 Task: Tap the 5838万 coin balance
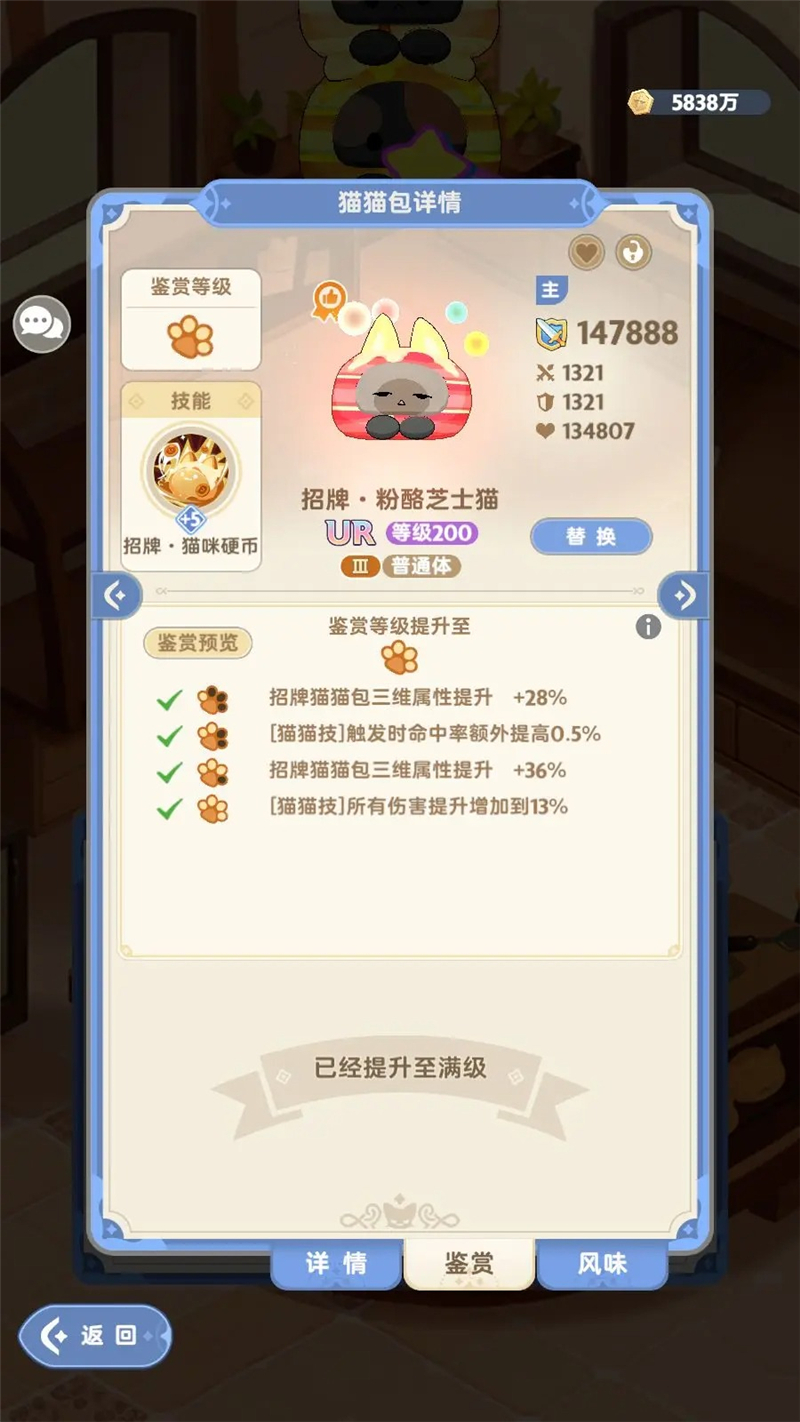click(698, 102)
